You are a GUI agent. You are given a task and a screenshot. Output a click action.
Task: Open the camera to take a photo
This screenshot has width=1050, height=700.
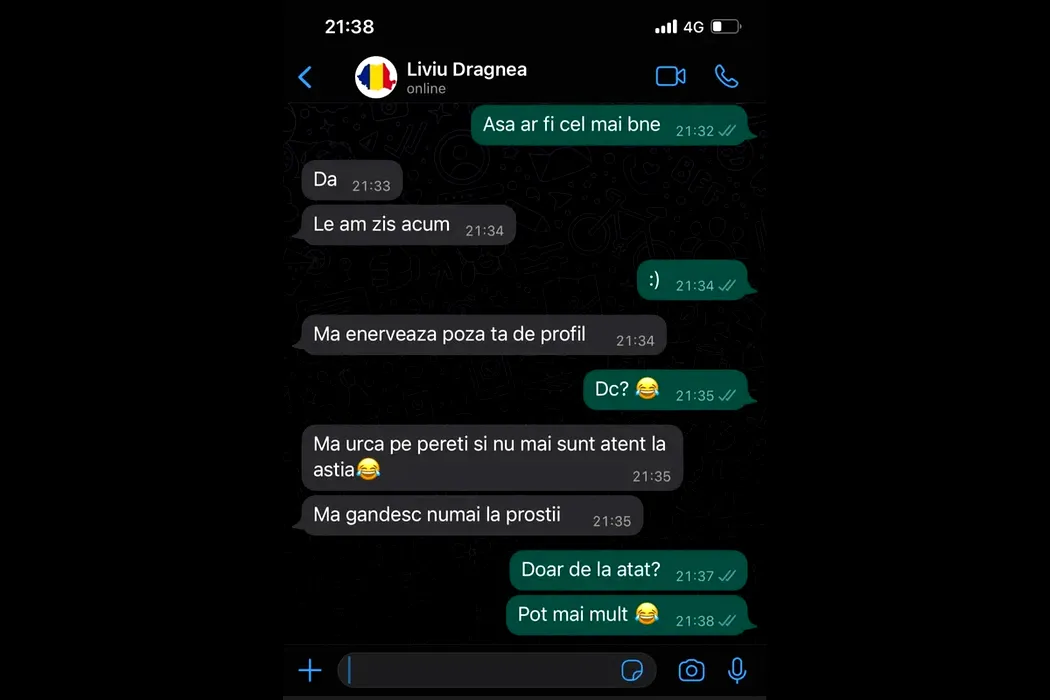tap(691, 670)
